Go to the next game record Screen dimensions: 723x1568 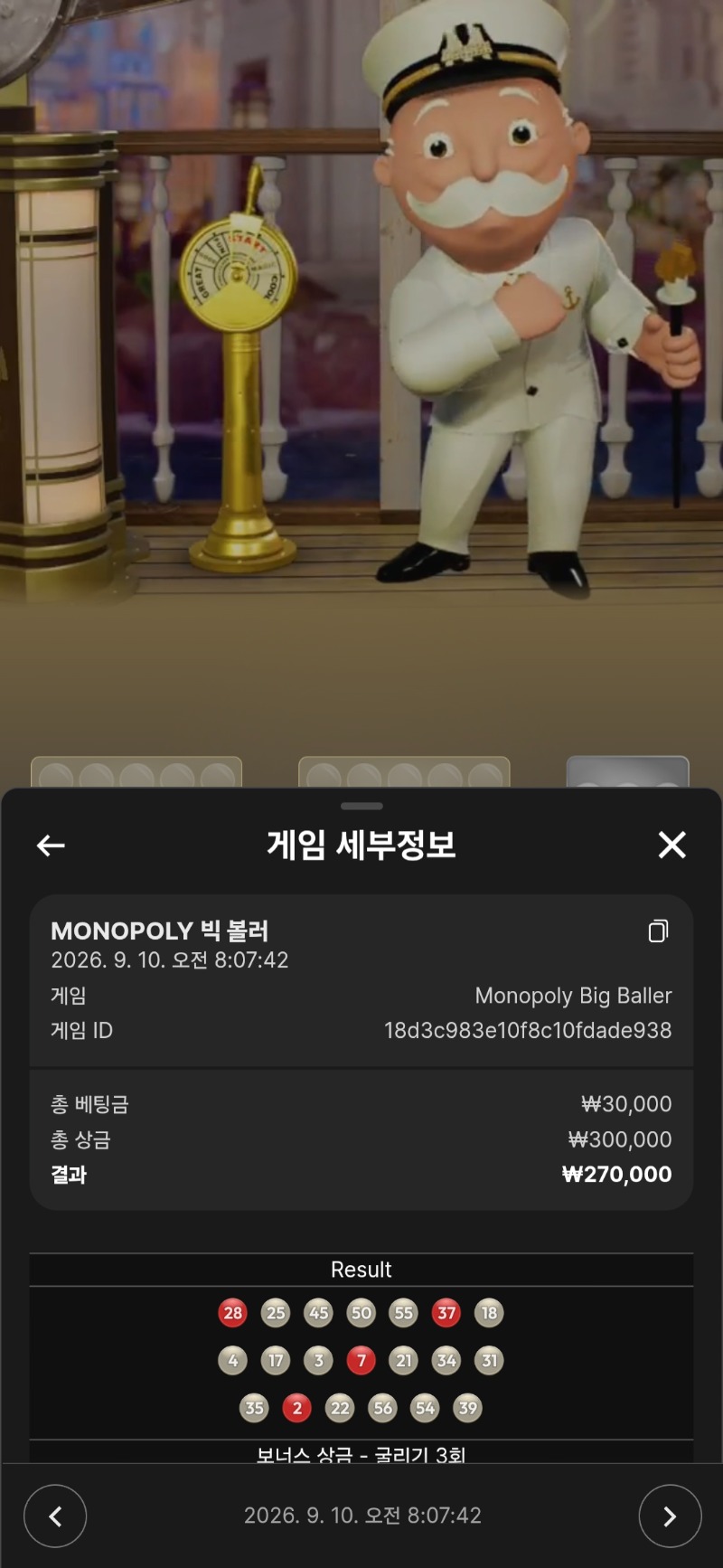pyautogui.click(x=670, y=1516)
